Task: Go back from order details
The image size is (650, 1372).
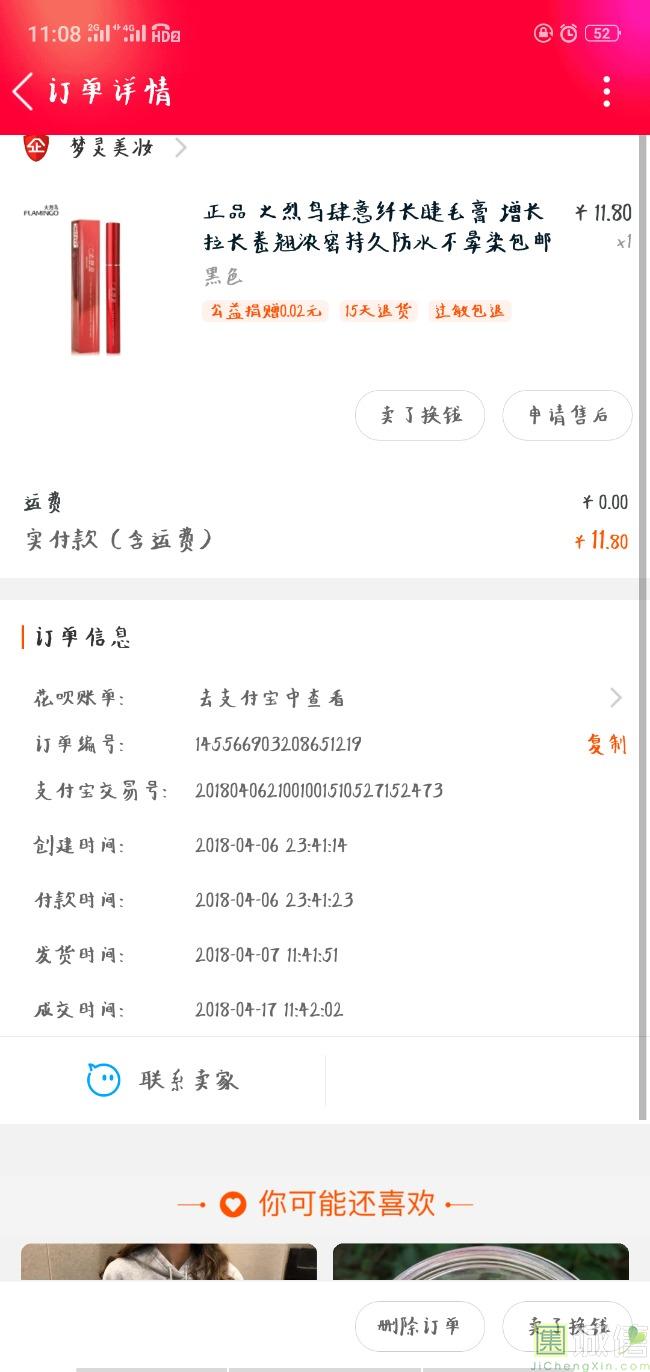Action: pyautogui.click(x=24, y=92)
